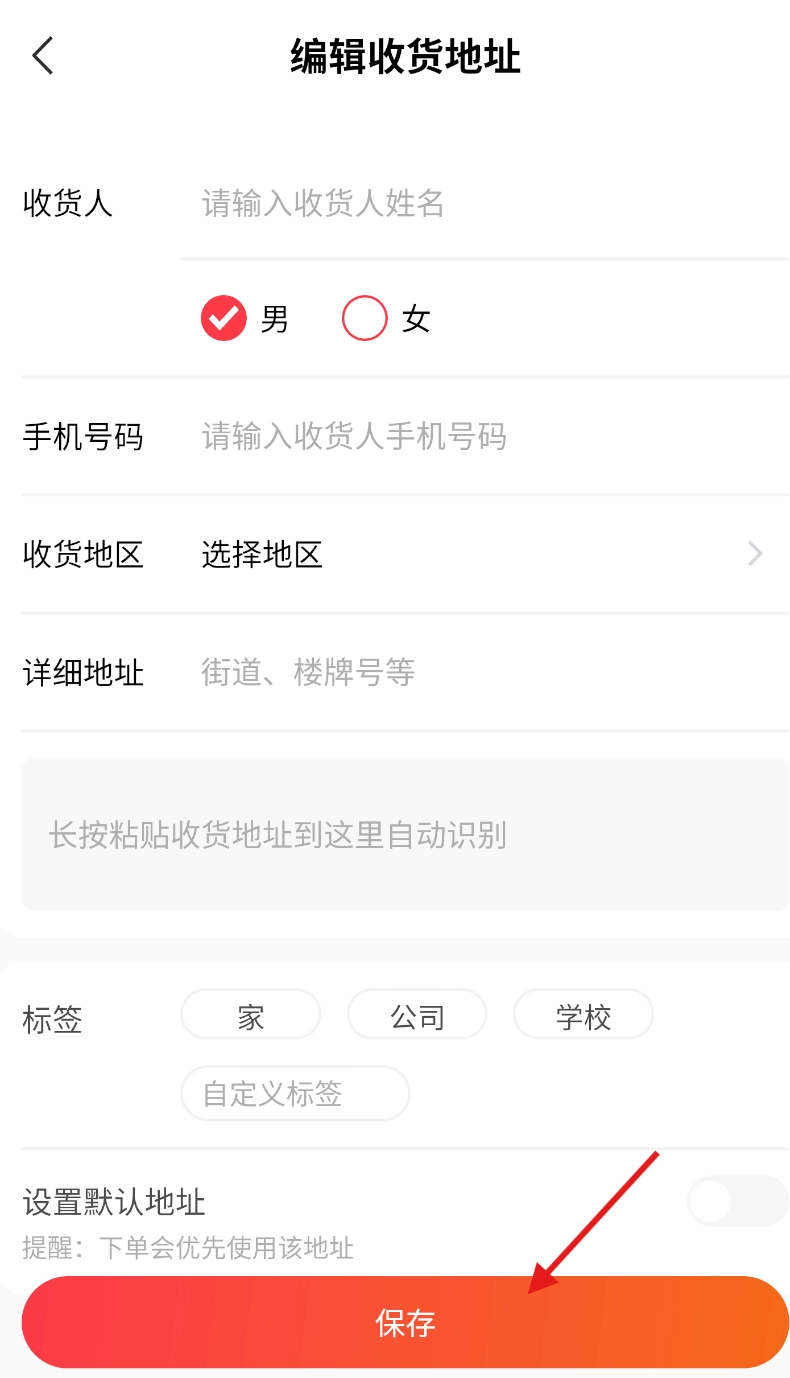Enable the 设置默认地址 switch

pyautogui.click(x=737, y=1201)
